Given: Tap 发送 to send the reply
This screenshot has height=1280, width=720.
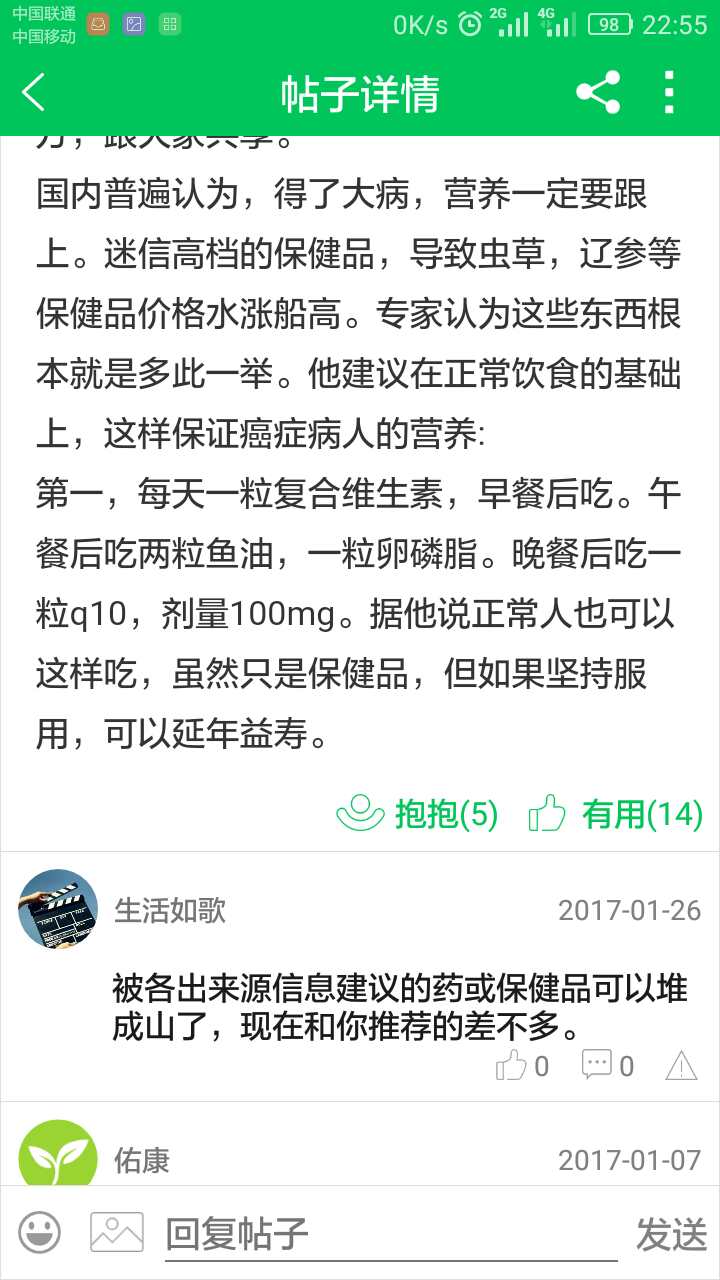Looking at the screenshot, I should pos(671,1234).
